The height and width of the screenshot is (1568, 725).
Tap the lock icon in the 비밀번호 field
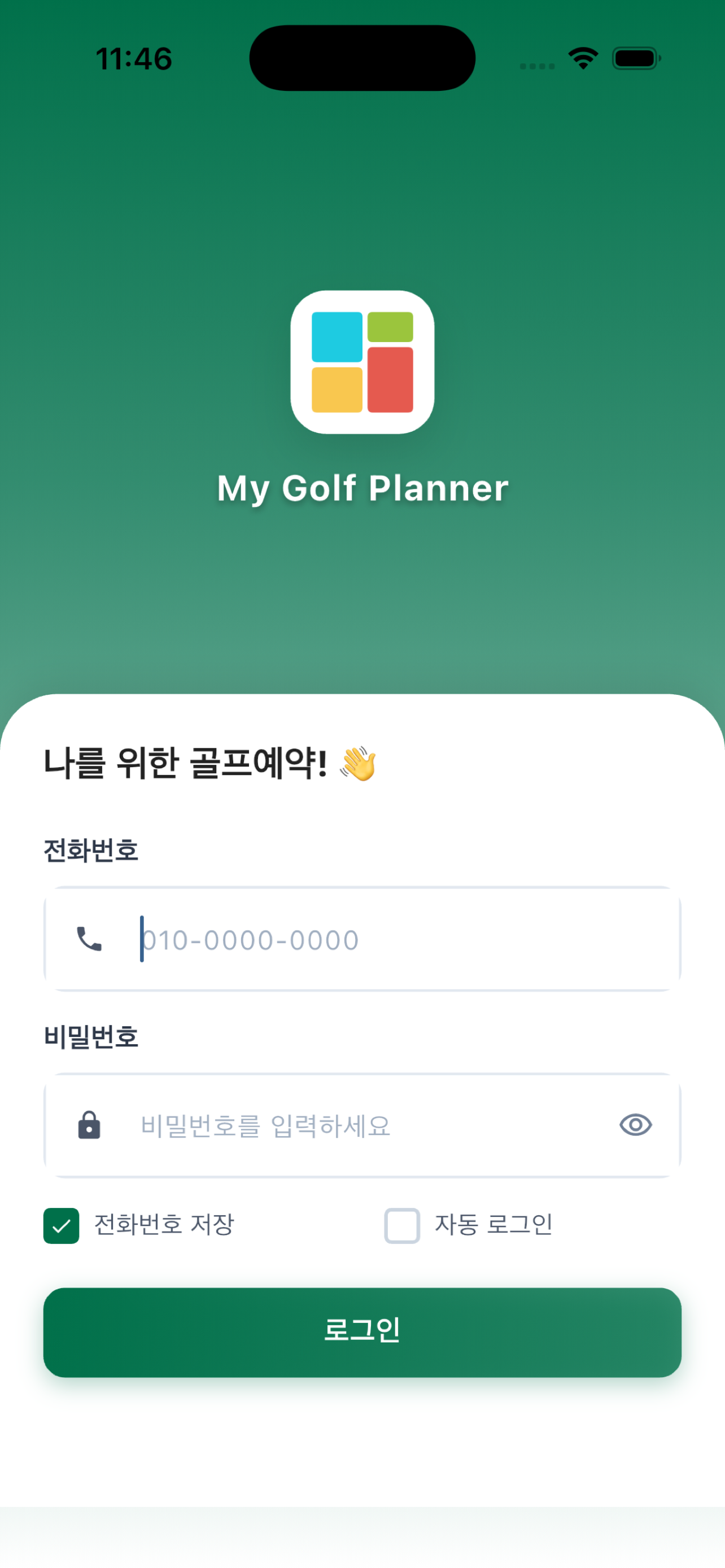(x=89, y=1125)
